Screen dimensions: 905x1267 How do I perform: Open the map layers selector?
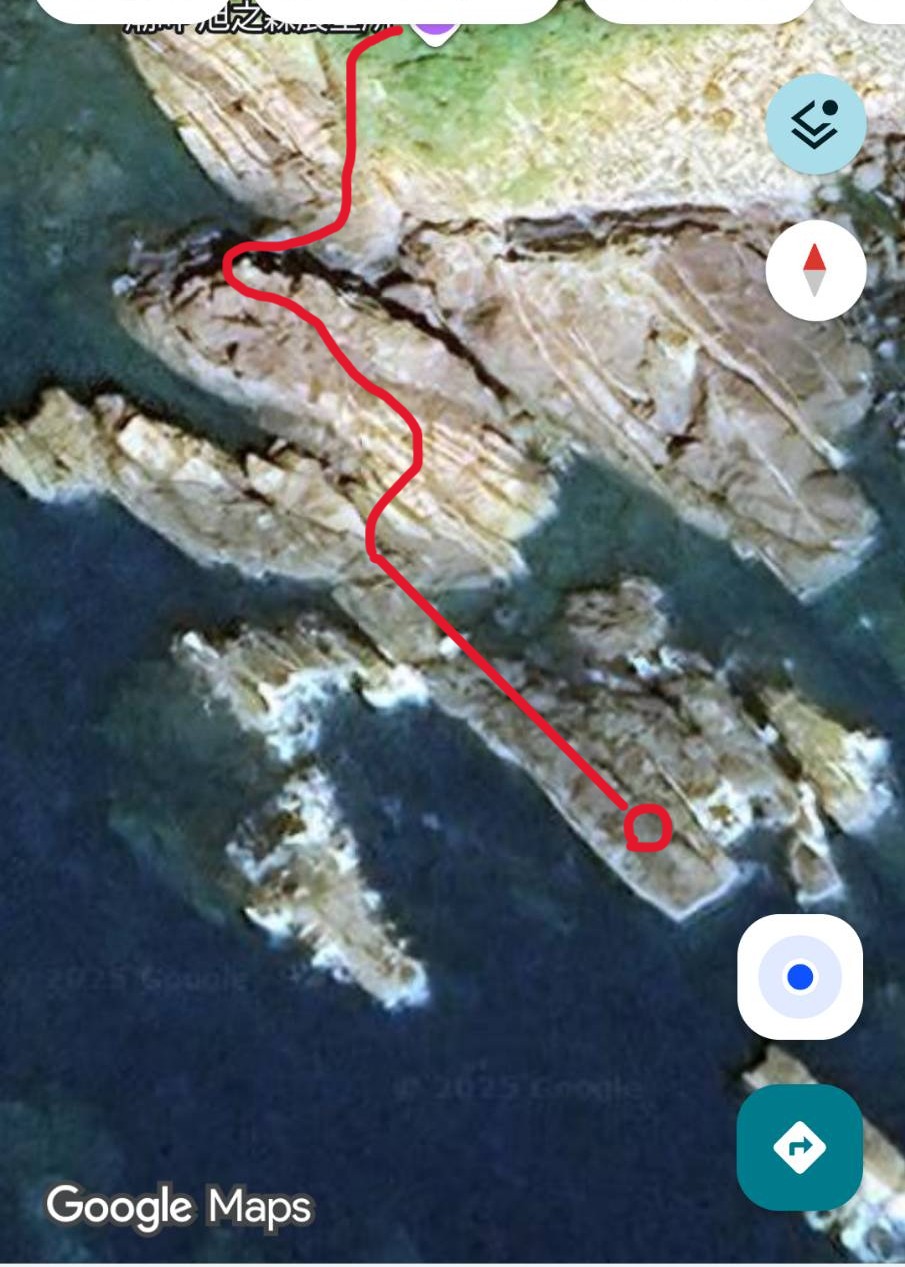(815, 123)
